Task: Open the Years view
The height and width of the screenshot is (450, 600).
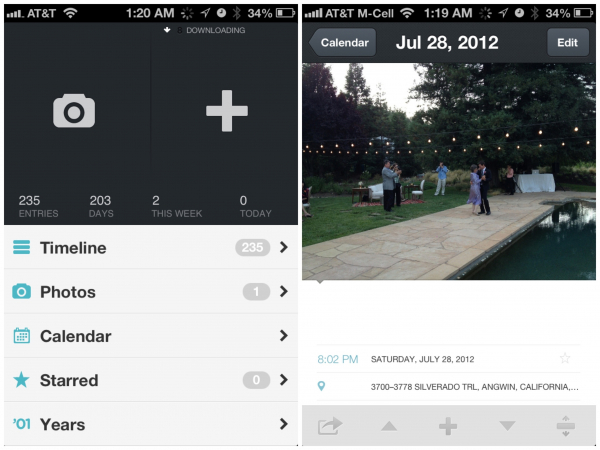Action: (x=150, y=424)
